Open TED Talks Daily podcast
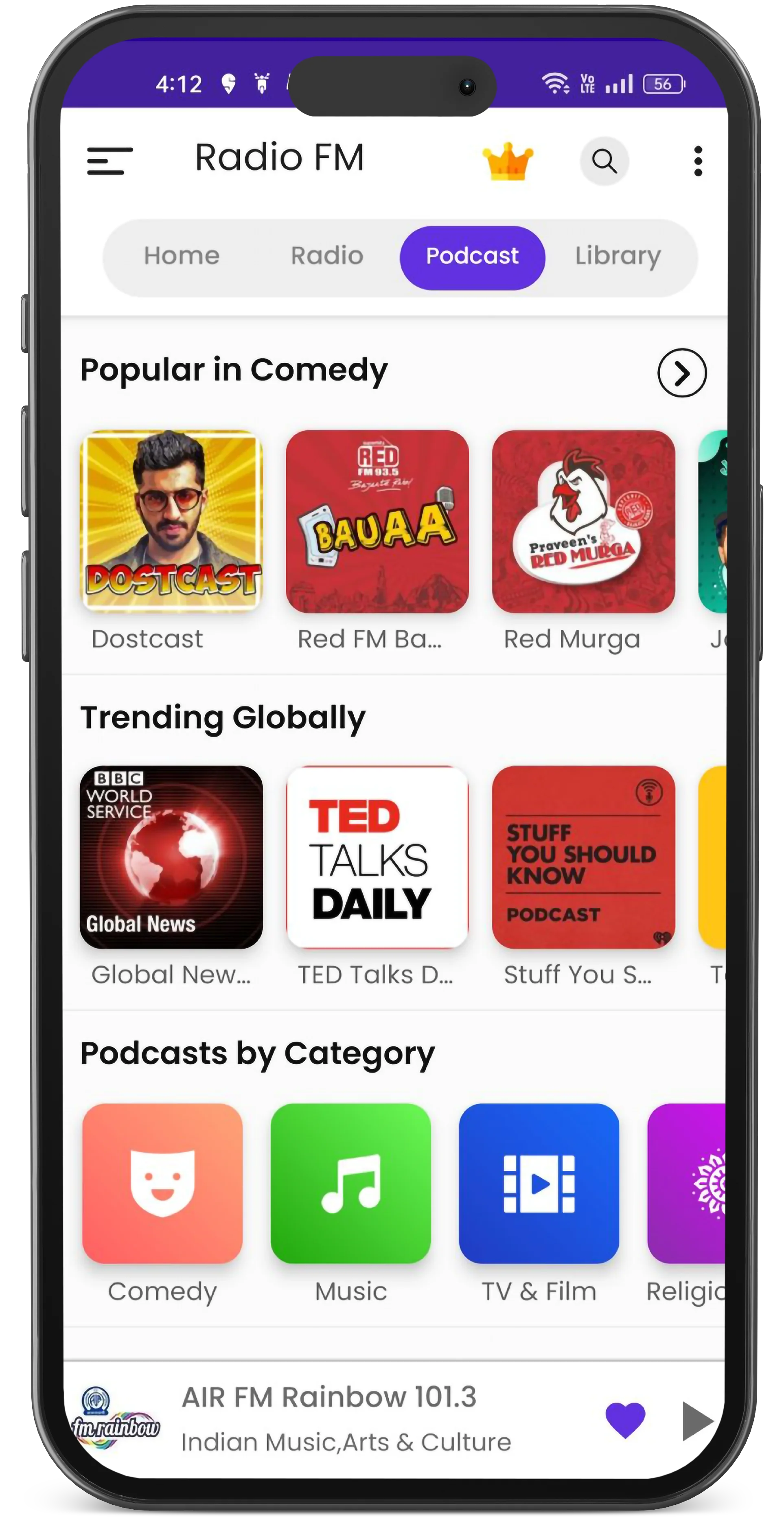Viewport: 784px width, 1517px height. 377,857
